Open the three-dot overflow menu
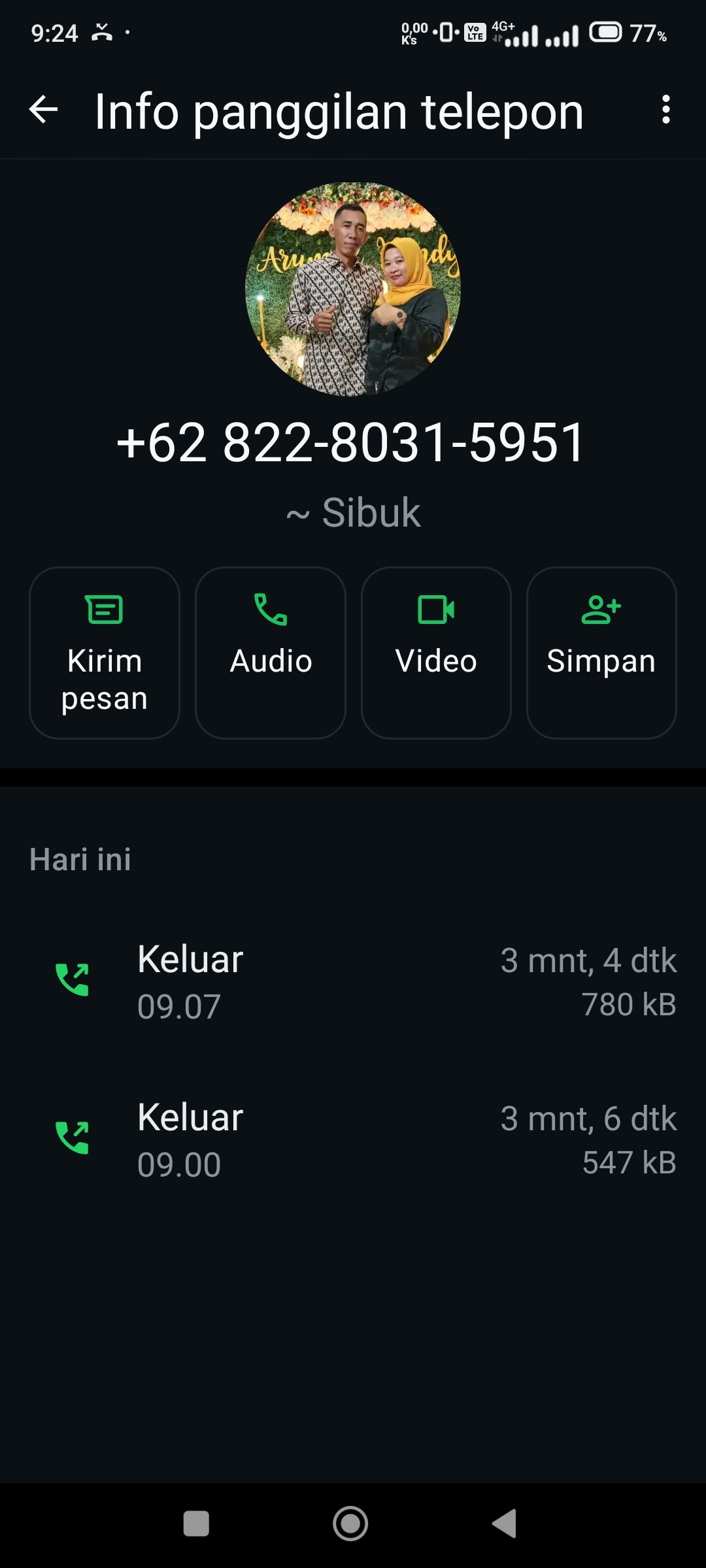Screen dimensions: 706x1568 pos(665,110)
